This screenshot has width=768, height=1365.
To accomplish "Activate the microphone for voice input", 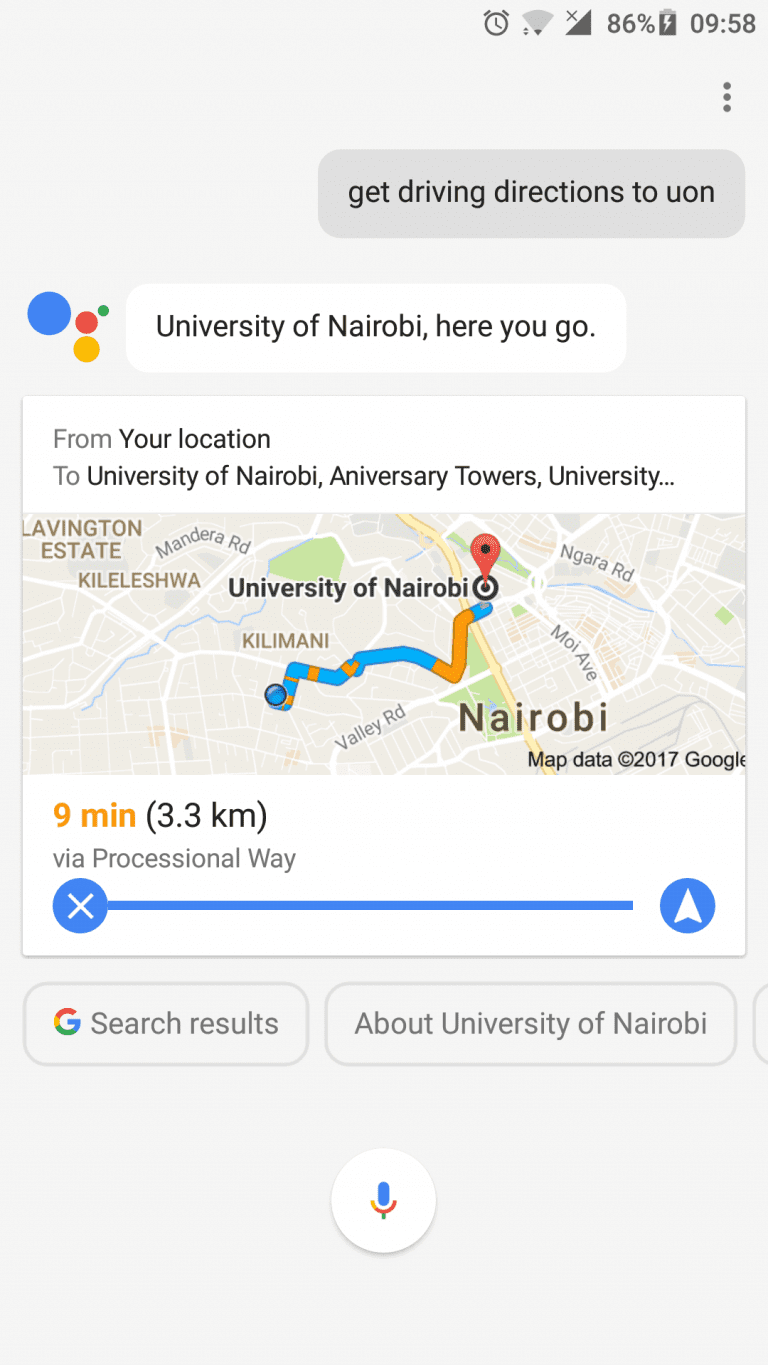I will click(x=383, y=1200).
